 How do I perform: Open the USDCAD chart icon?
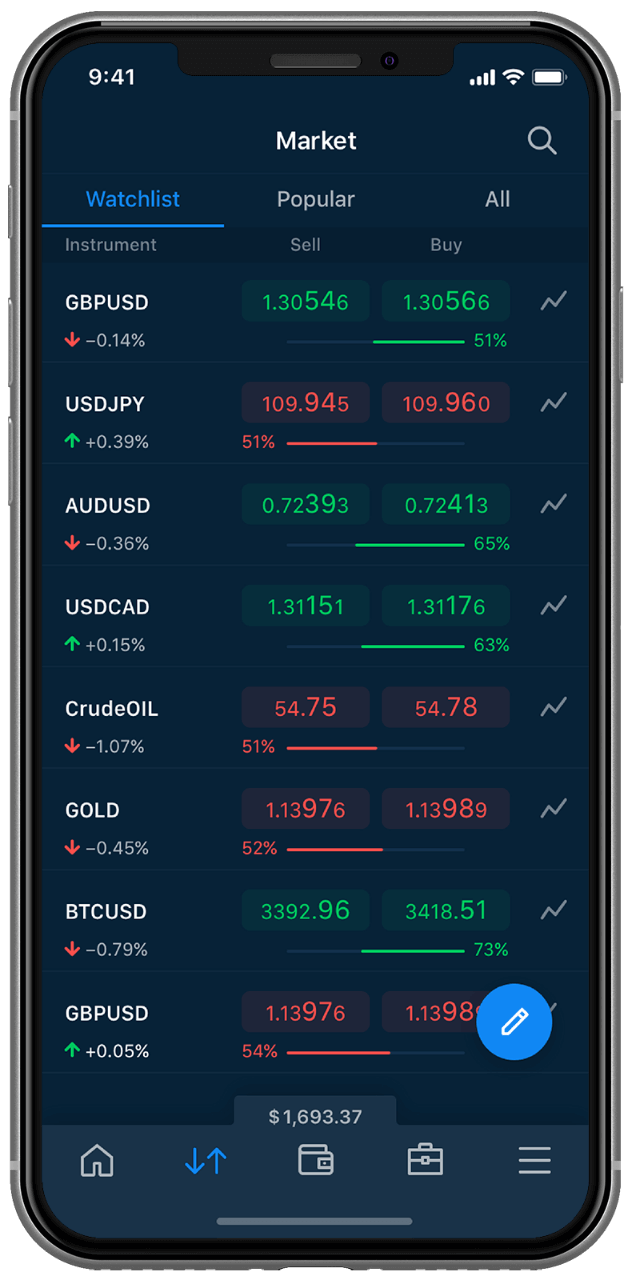click(x=553, y=606)
